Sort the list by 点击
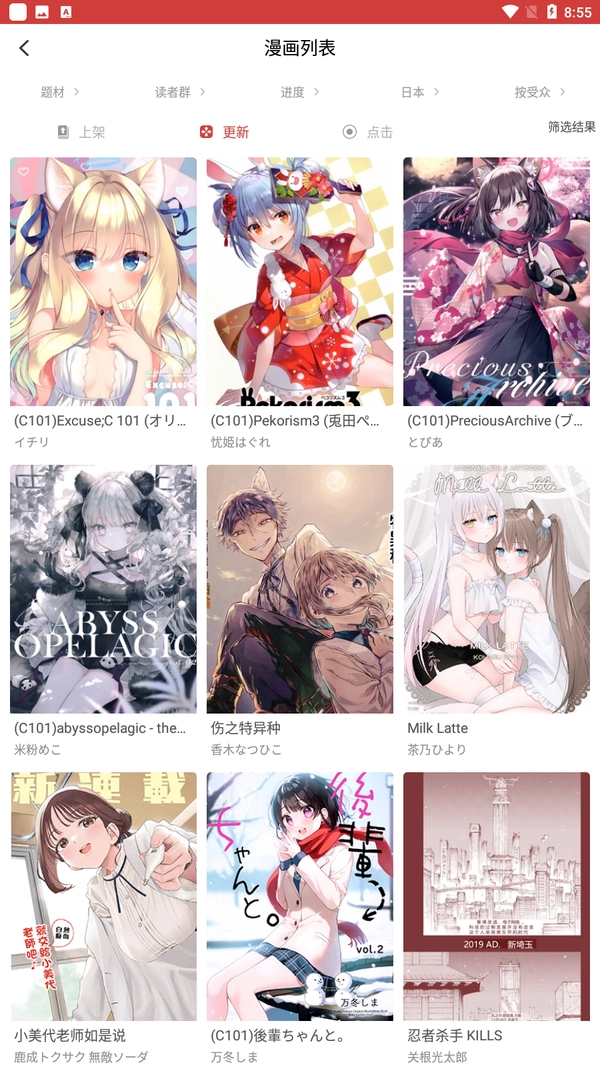Viewport: 600px width, 1067px height. [x=367, y=132]
